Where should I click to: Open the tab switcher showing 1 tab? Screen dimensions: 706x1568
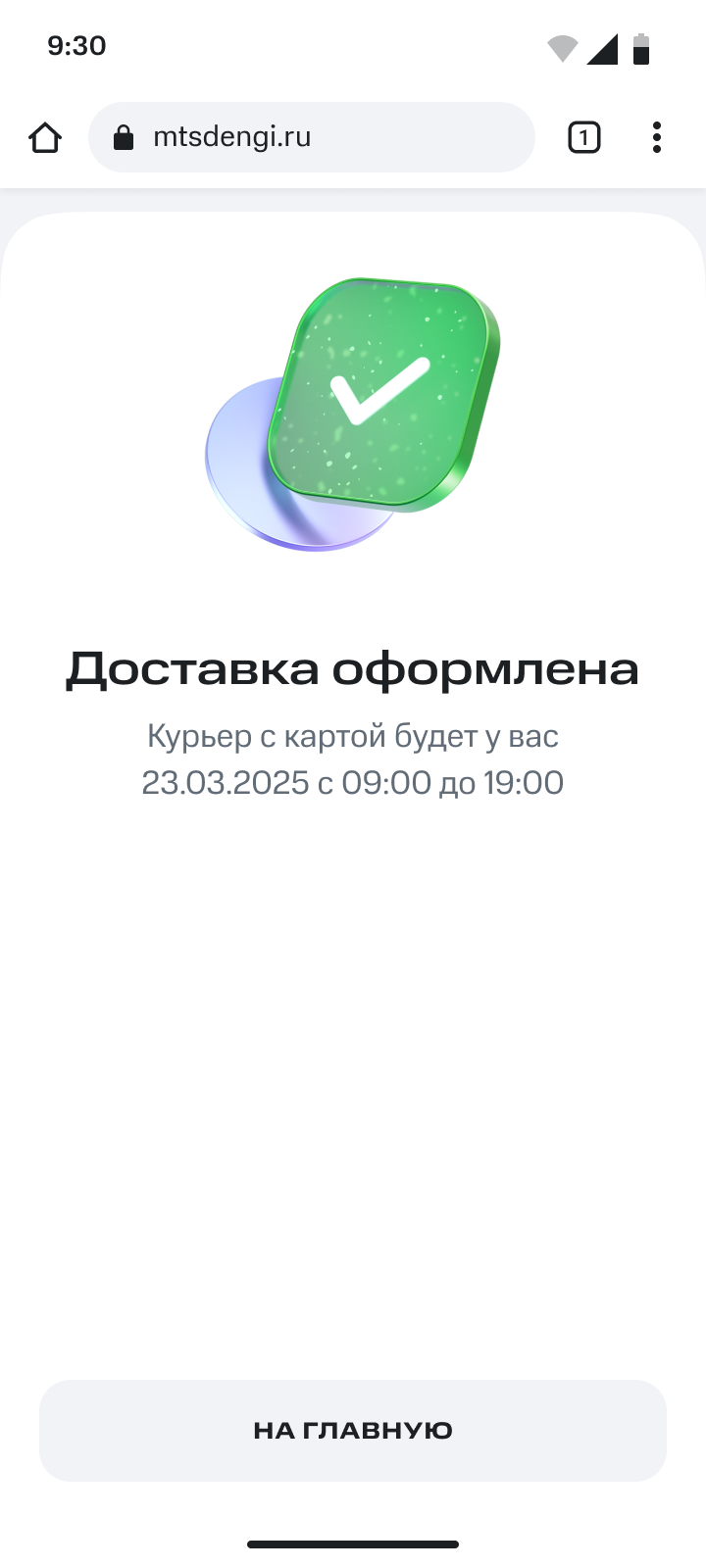coord(583,137)
